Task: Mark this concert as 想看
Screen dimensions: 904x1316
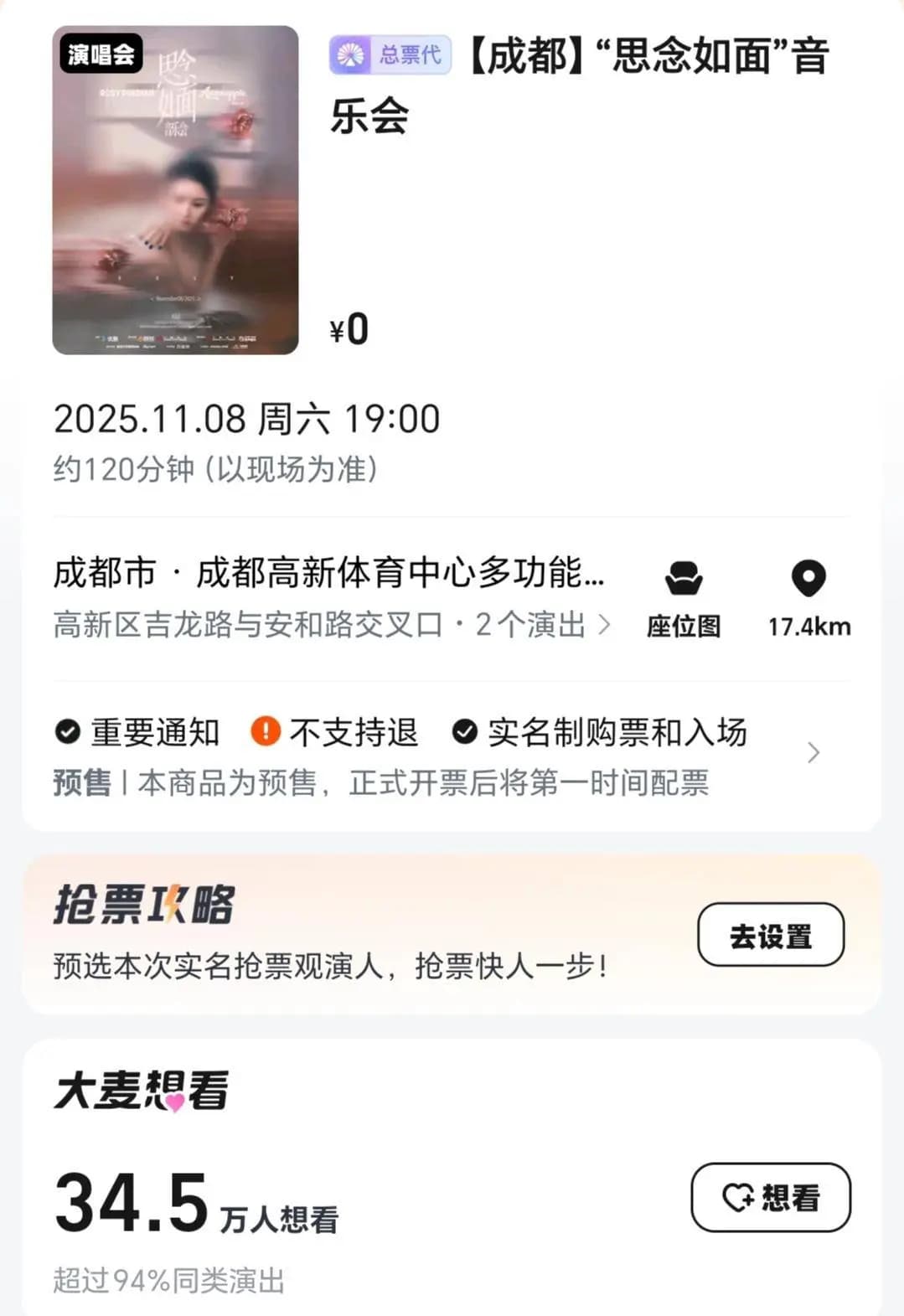Action: 770,1197
